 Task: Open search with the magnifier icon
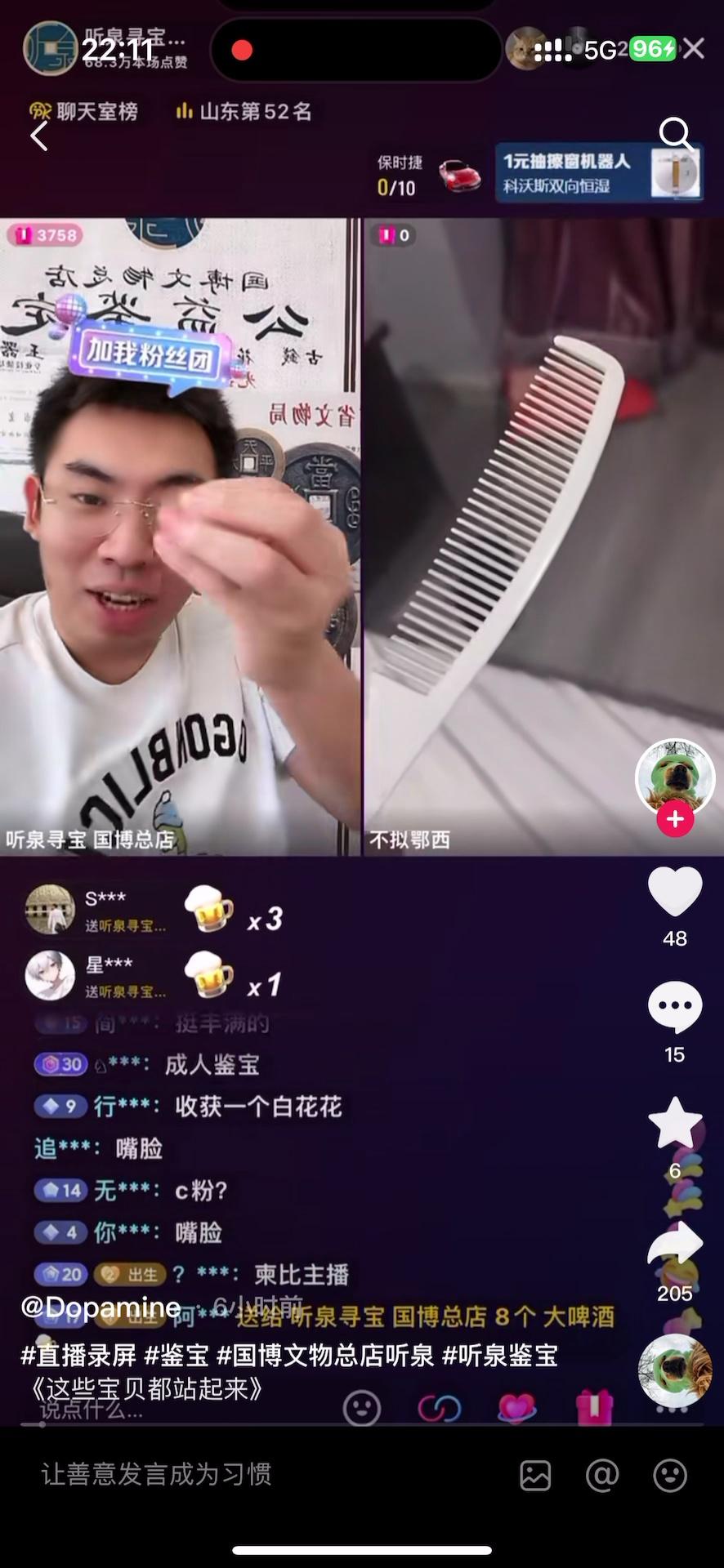(675, 133)
